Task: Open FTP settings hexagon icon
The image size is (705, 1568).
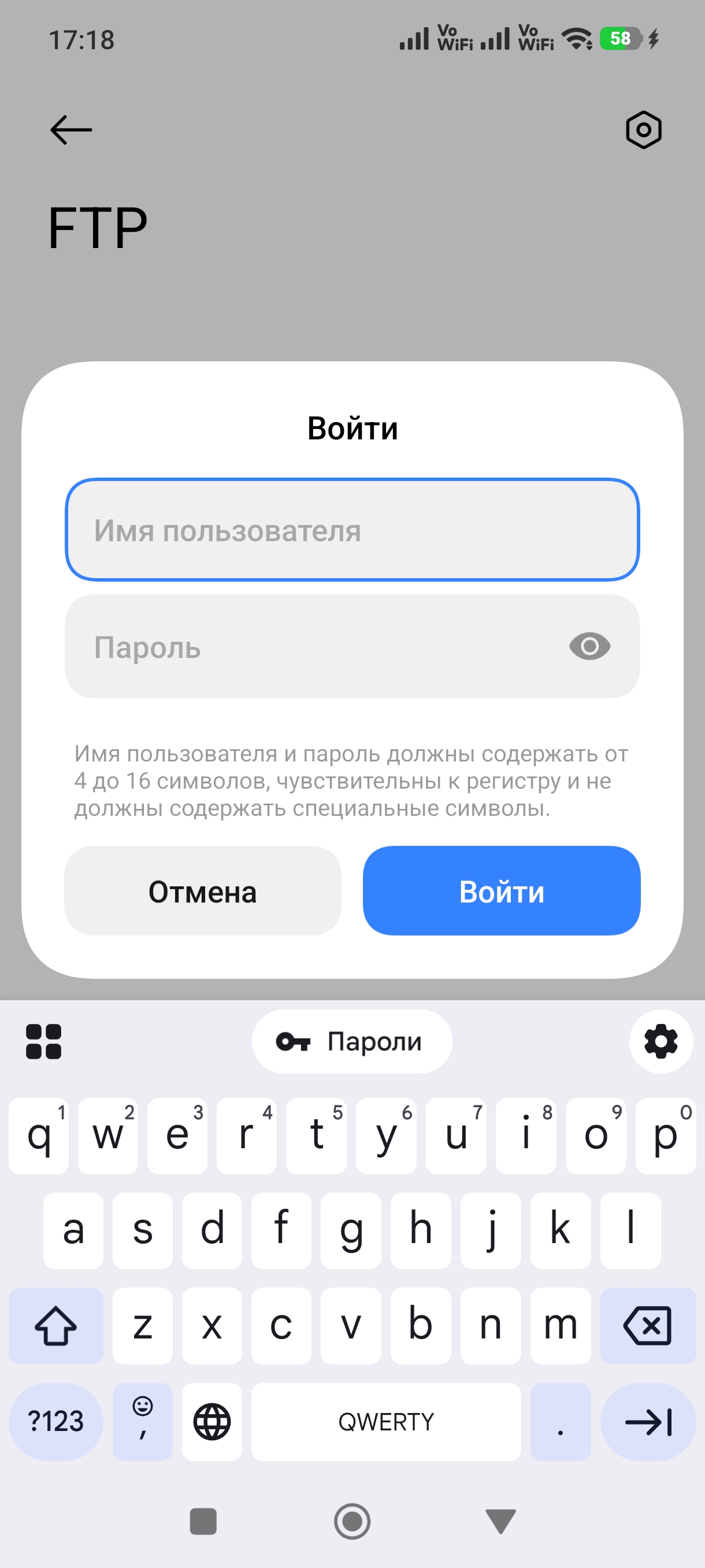Action: (x=643, y=130)
